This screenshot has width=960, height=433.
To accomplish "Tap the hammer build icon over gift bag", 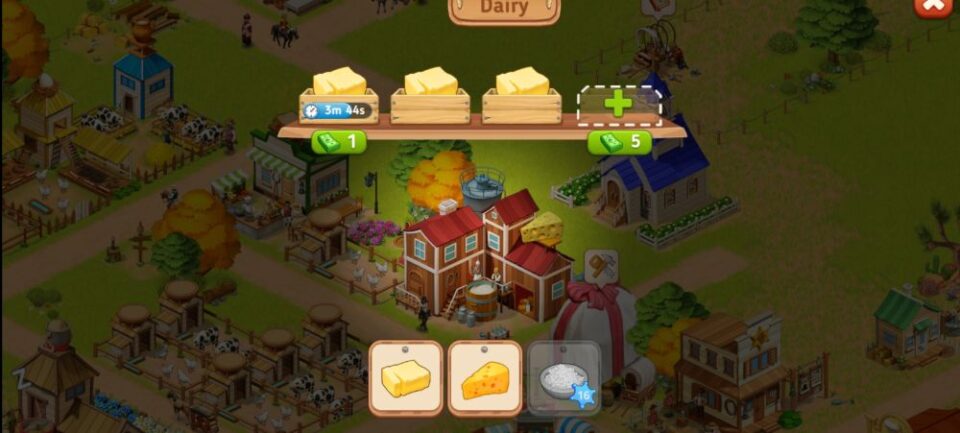I will point(600,266).
